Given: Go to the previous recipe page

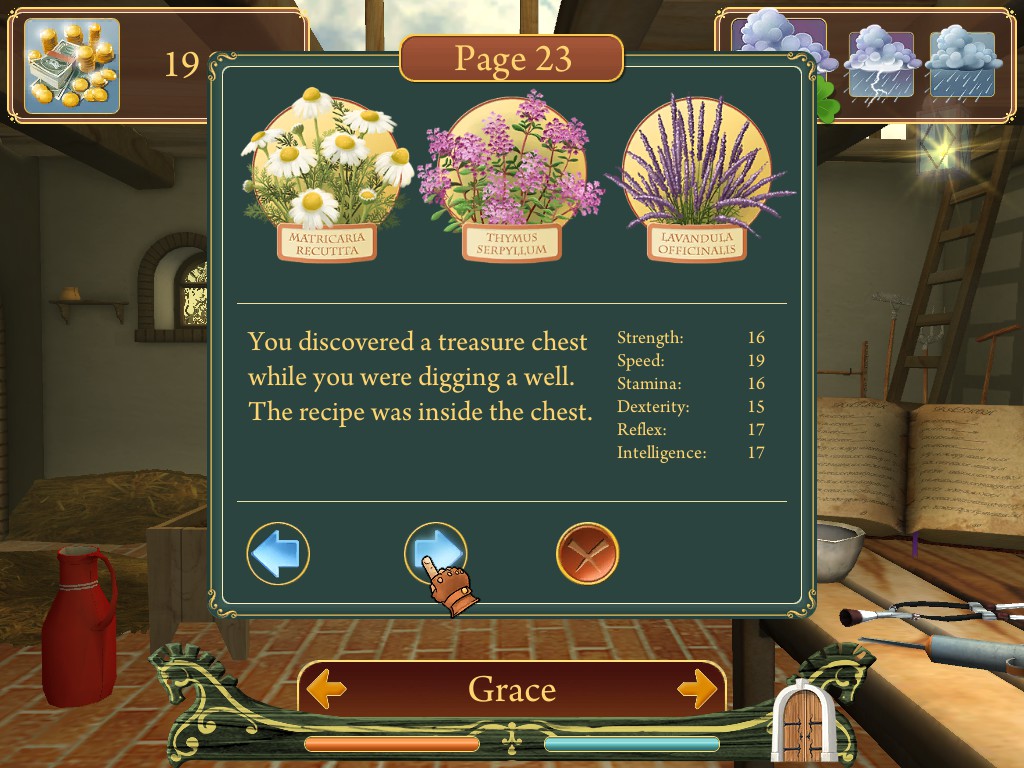Looking at the screenshot, I should (278, 553).
